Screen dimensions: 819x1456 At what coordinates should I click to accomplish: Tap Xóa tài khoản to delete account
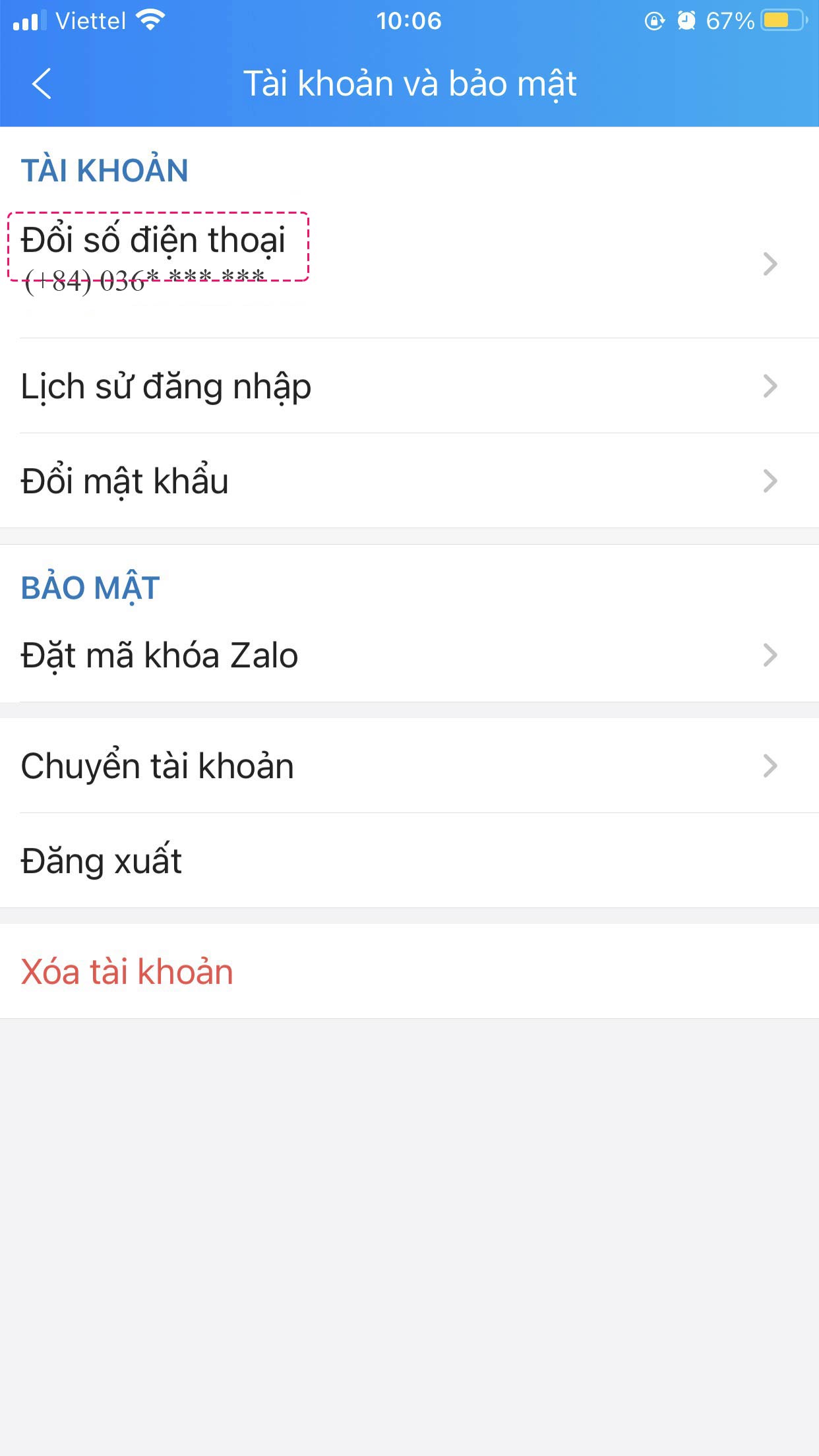[x=127, y=970]
